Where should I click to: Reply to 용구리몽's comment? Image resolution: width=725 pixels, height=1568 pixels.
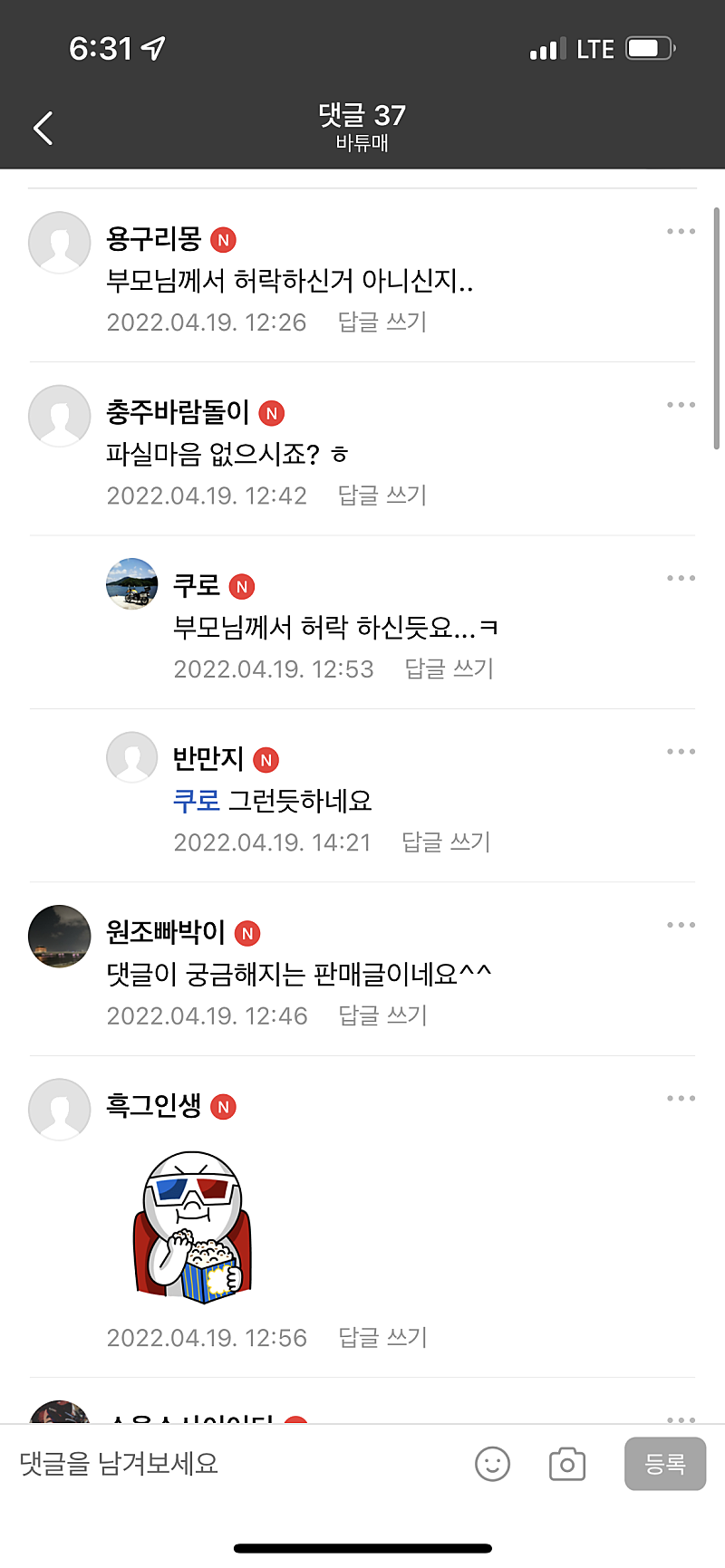[x=382, y=322]
